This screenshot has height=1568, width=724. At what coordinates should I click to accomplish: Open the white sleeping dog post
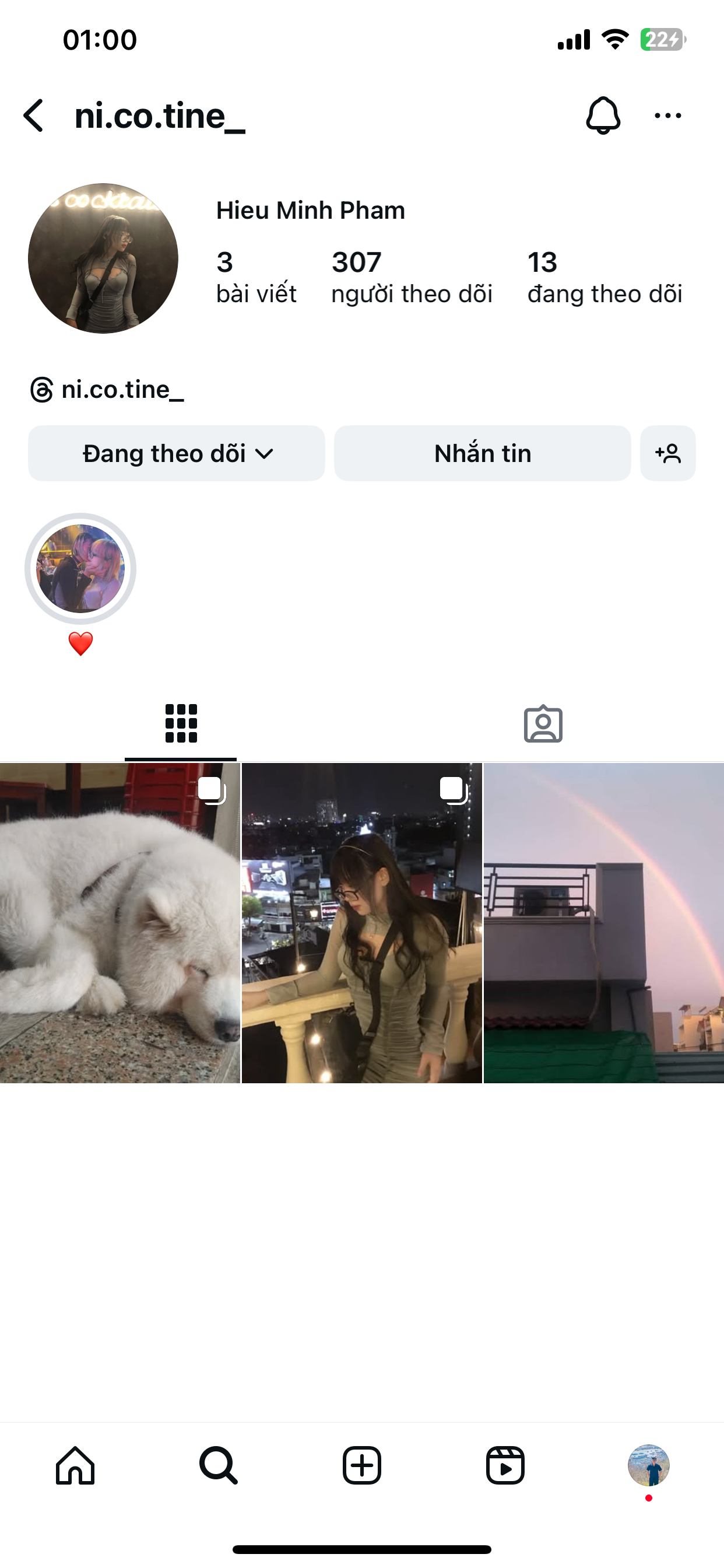[x=120, y=923]
